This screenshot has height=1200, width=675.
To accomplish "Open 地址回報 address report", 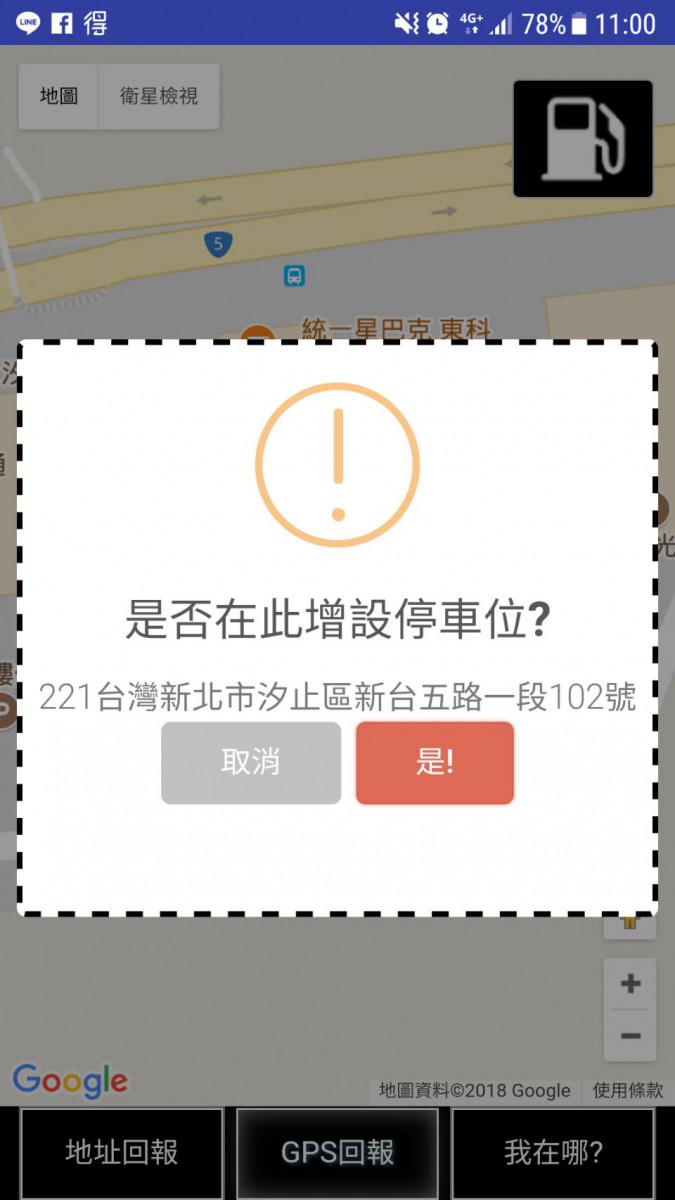I will tap(122, 1152).
